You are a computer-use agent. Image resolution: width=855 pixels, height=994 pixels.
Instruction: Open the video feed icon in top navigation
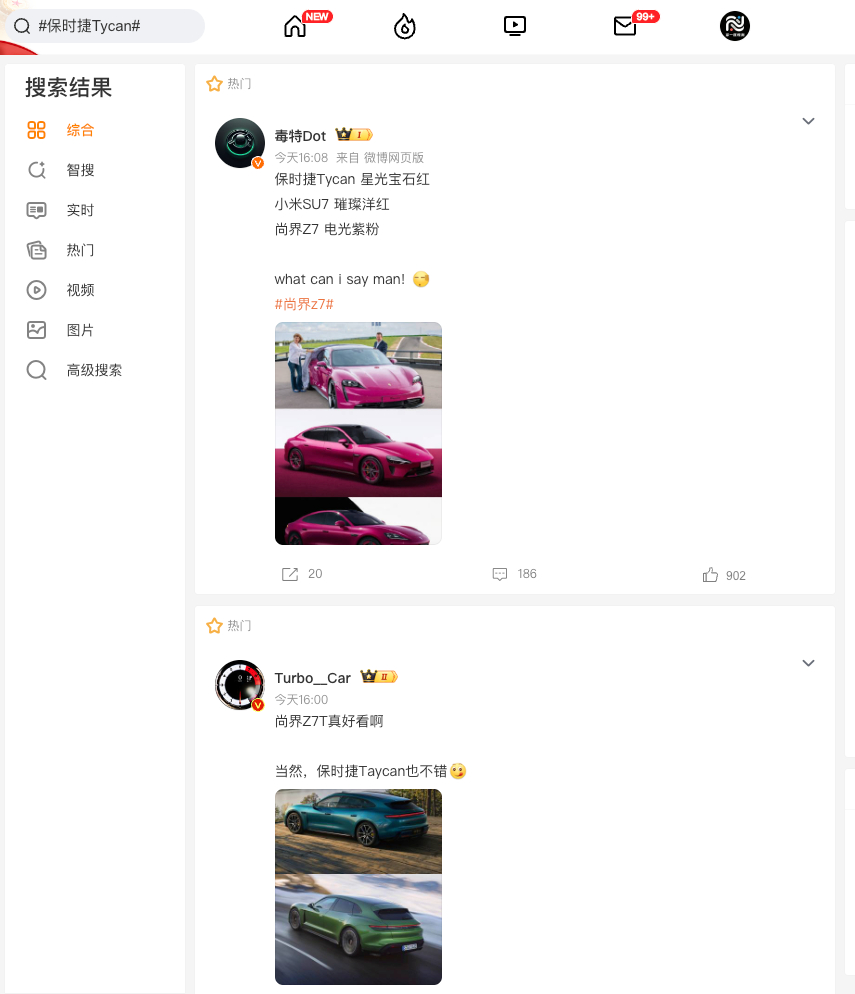pyautogui.click(x=514, y=26)
